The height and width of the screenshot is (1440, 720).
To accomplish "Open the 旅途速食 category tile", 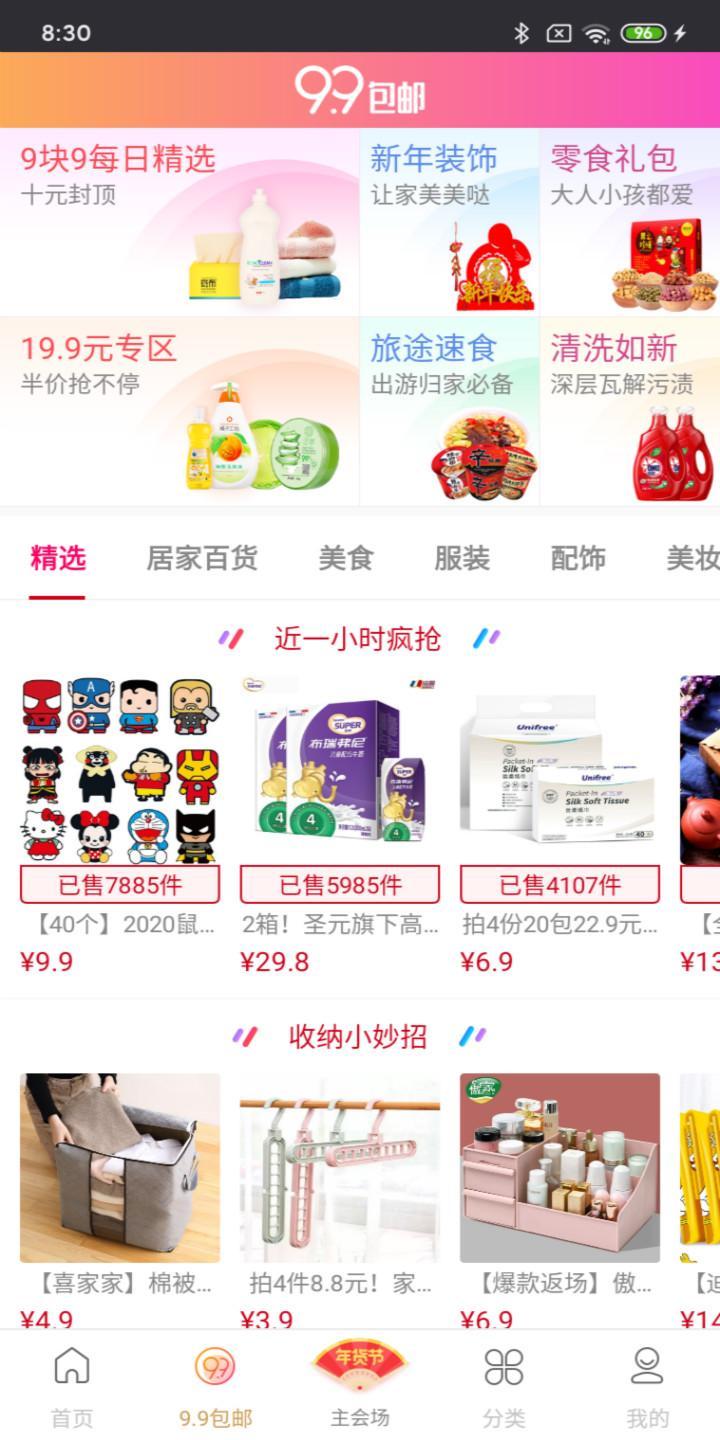I will pyautogui.click(x=449, y=411).
